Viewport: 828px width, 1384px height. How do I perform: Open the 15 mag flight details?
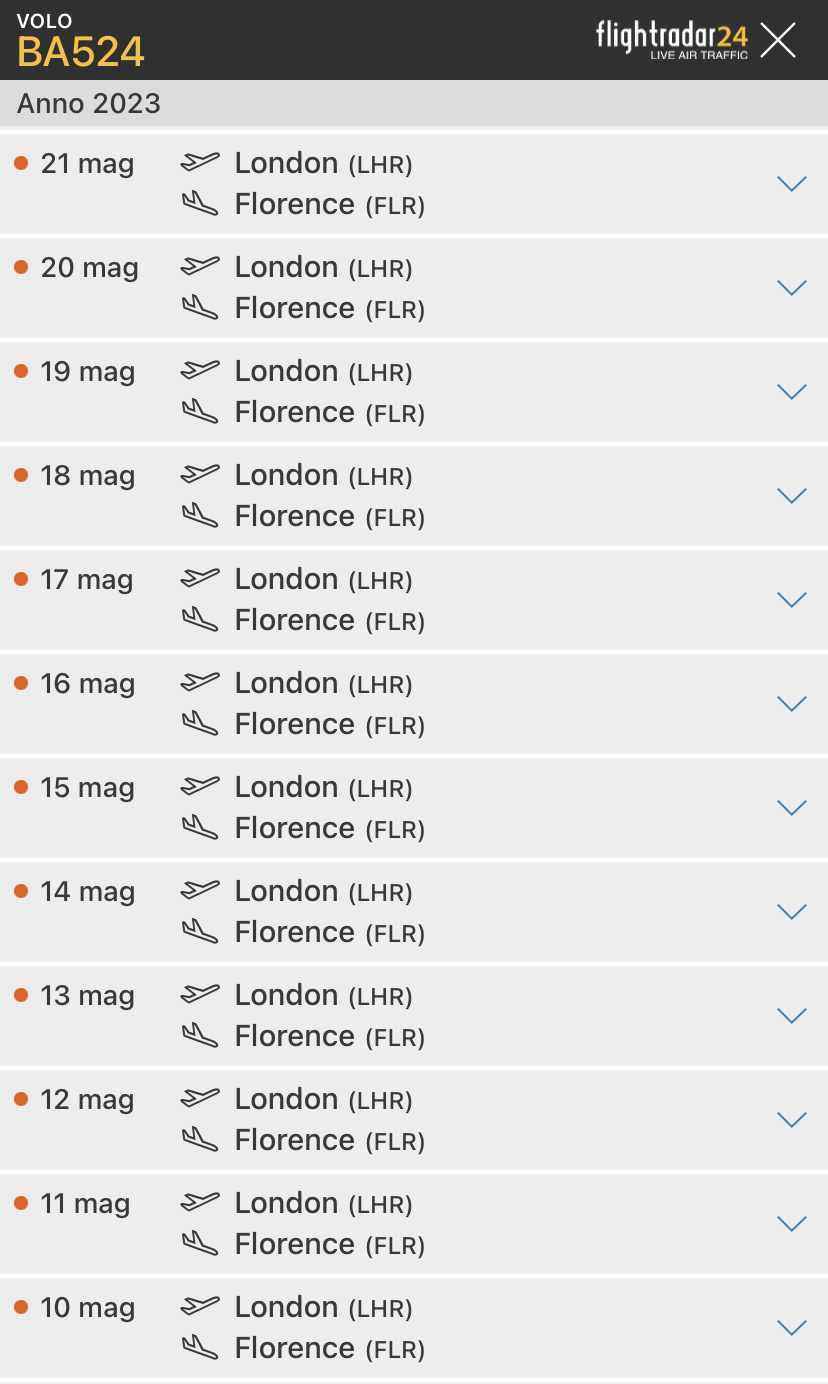(791, 808)
